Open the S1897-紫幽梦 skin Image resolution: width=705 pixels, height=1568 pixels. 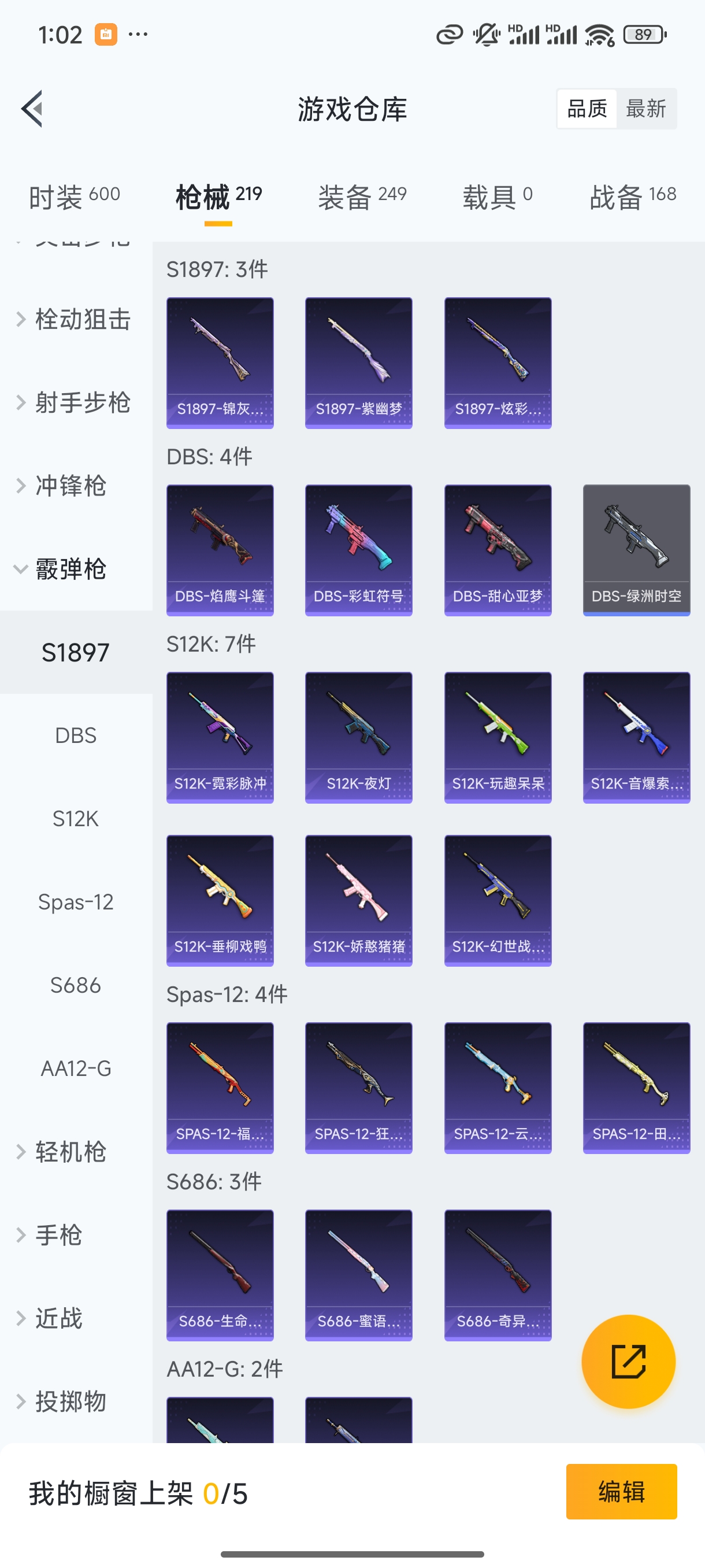358,363
